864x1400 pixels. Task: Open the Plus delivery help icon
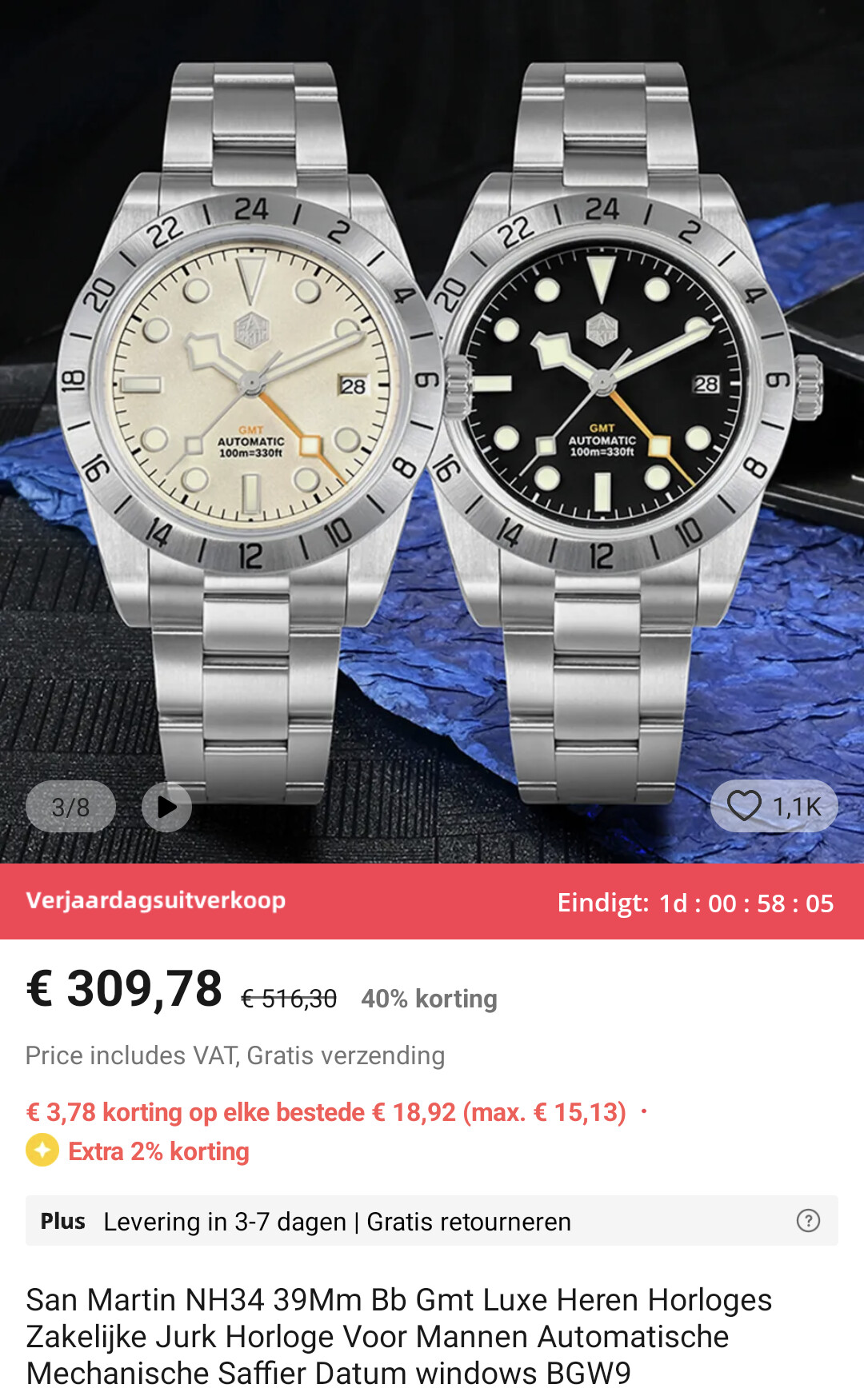pos(808,1221)
